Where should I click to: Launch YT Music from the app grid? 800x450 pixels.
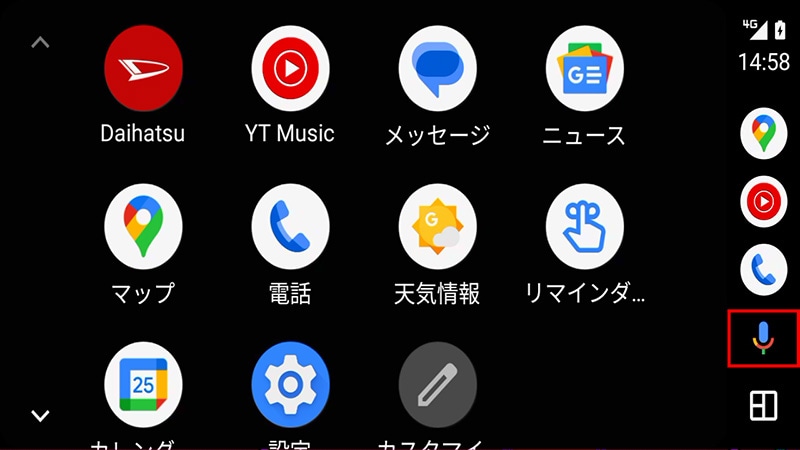[x=290, y=66]
